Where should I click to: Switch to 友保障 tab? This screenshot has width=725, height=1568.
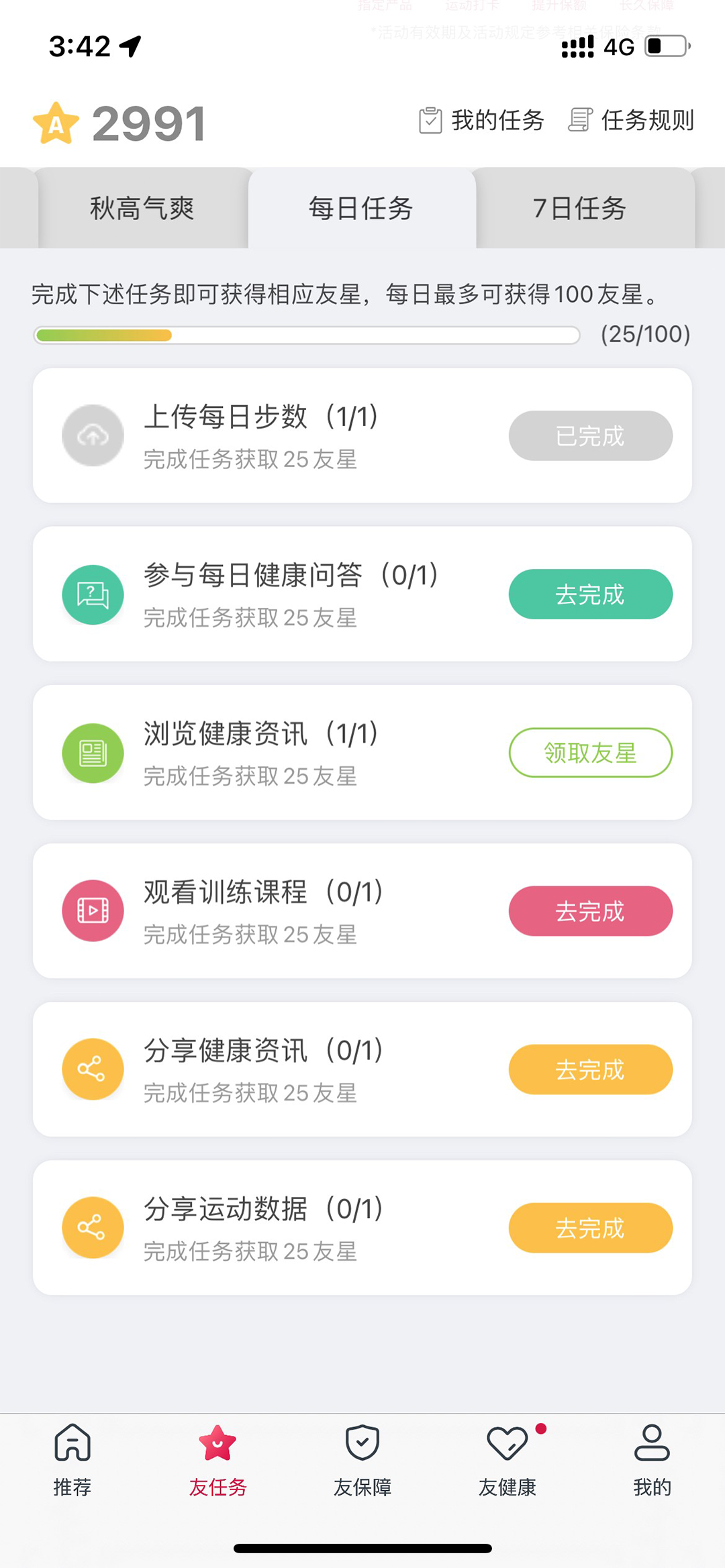[362, 1461]
